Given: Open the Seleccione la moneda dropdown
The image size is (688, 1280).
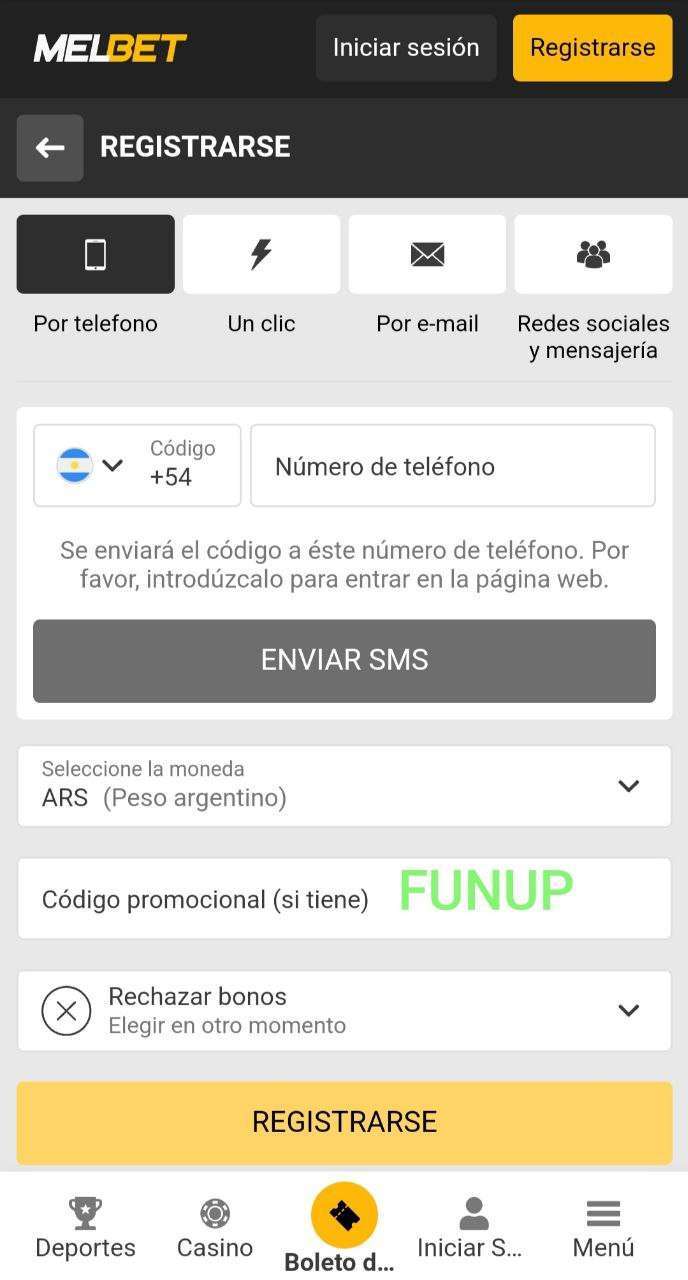Looking at the screenshot, I should click(x=344, y=786).
